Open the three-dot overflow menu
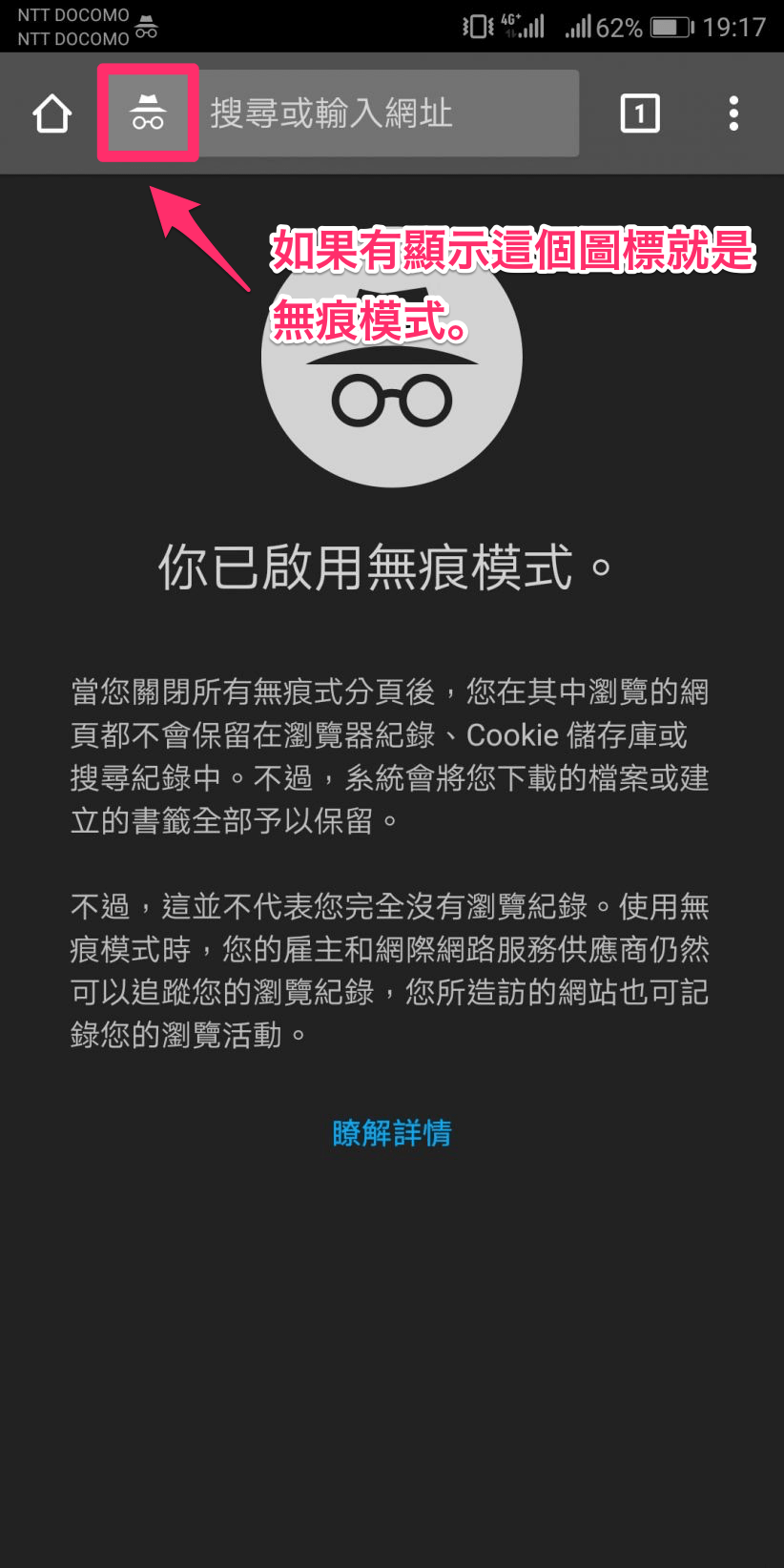 click(732, 113)
